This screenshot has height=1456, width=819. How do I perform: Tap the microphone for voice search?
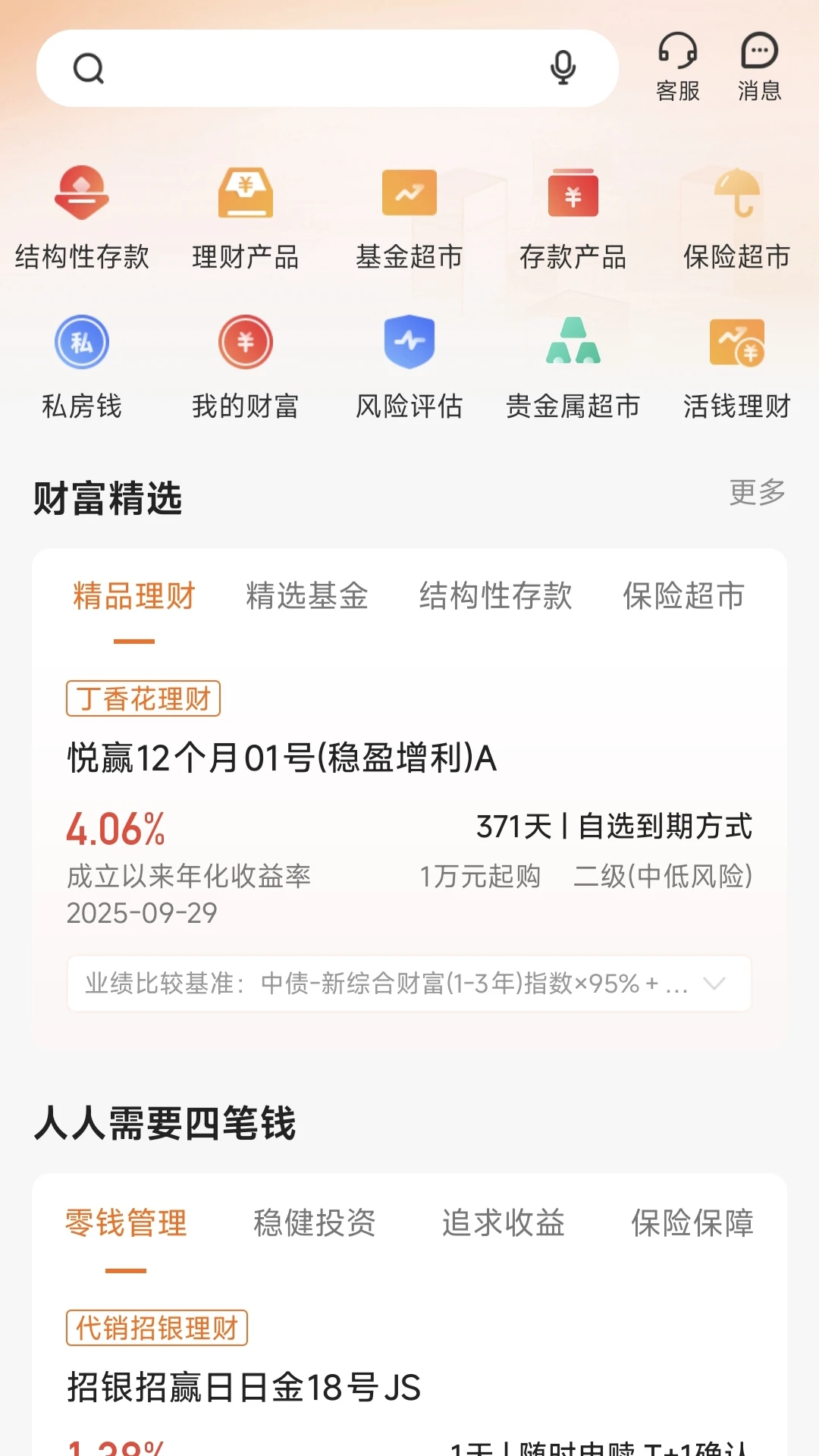(563, 67)
